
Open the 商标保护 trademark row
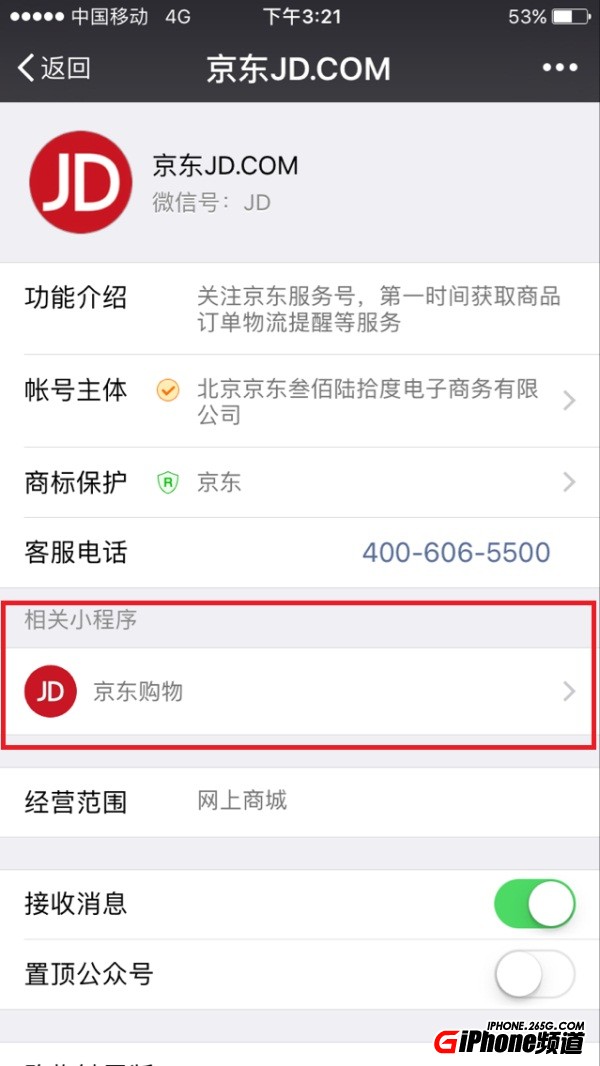pos(300,483)
